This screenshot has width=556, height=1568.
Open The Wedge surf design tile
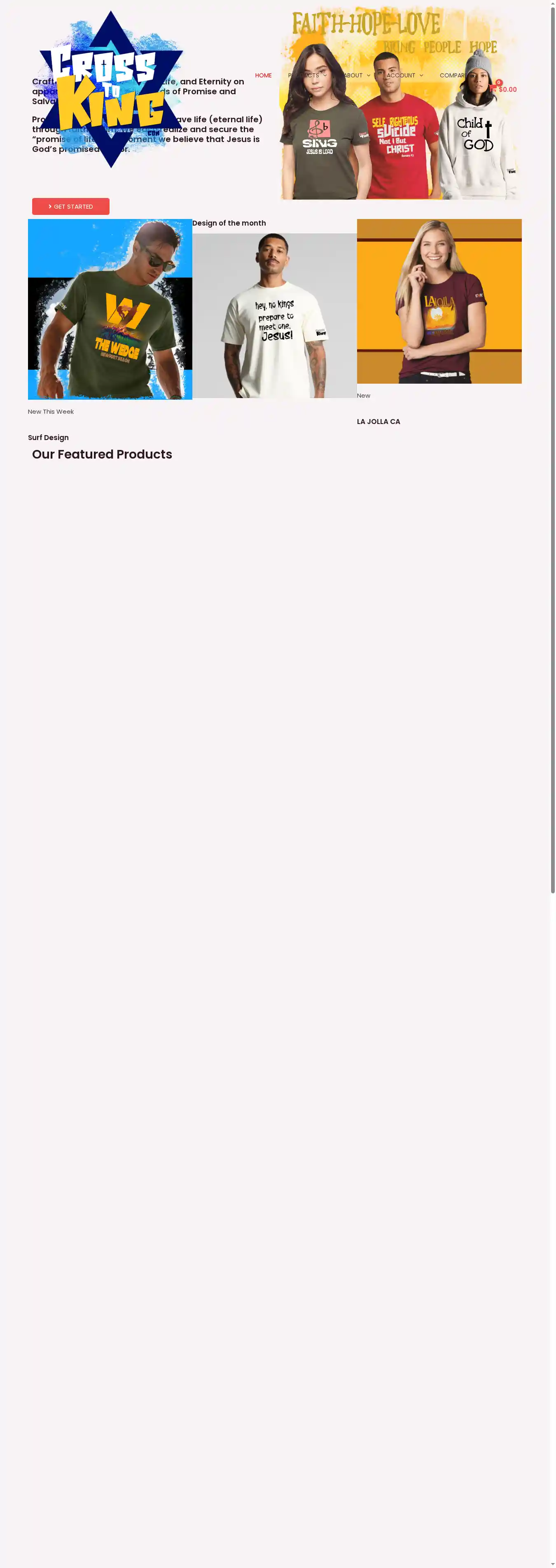(110, 309)
